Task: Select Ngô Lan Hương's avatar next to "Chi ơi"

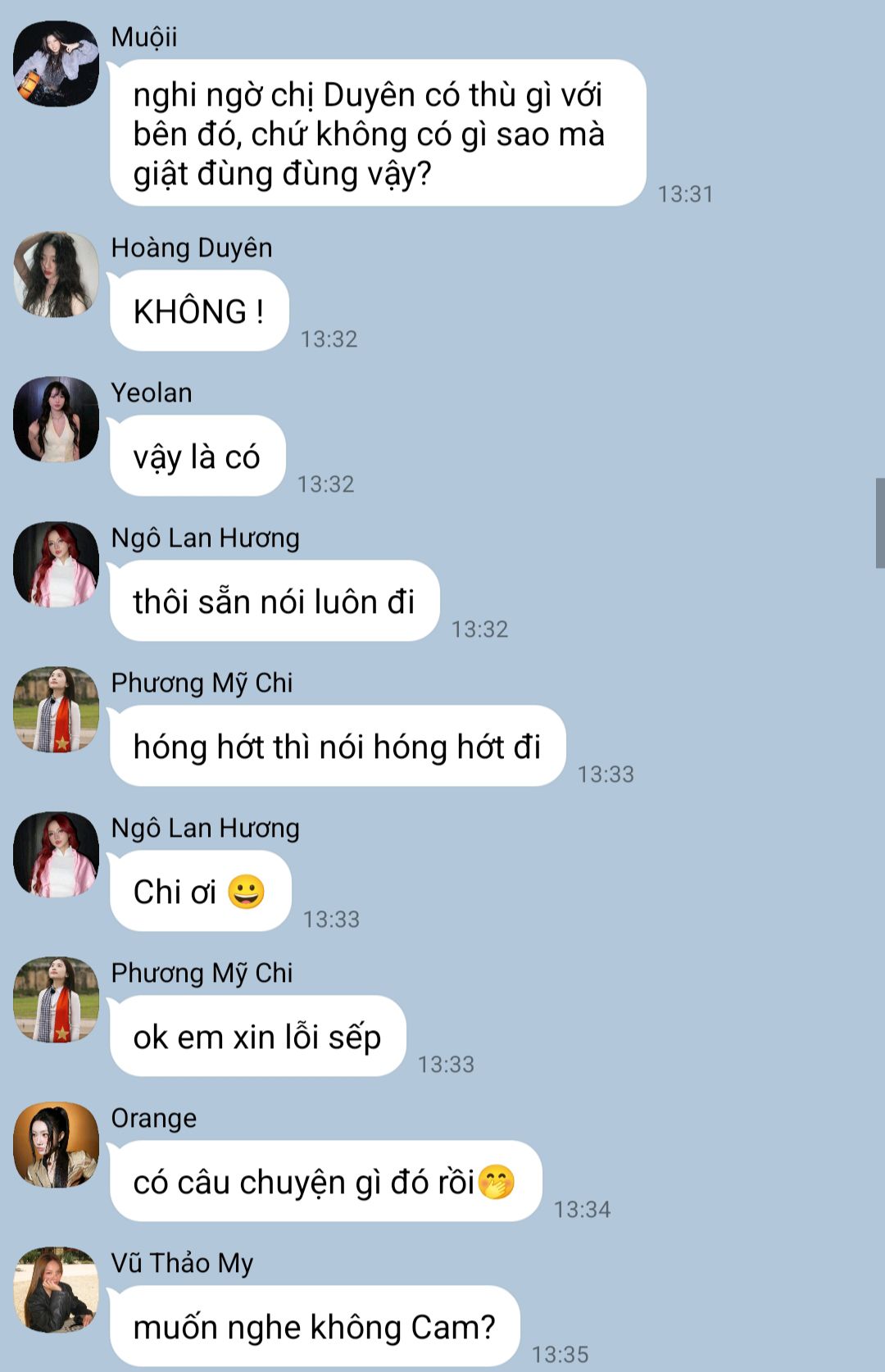Action: pyautogui.click(x=56, y=855)
